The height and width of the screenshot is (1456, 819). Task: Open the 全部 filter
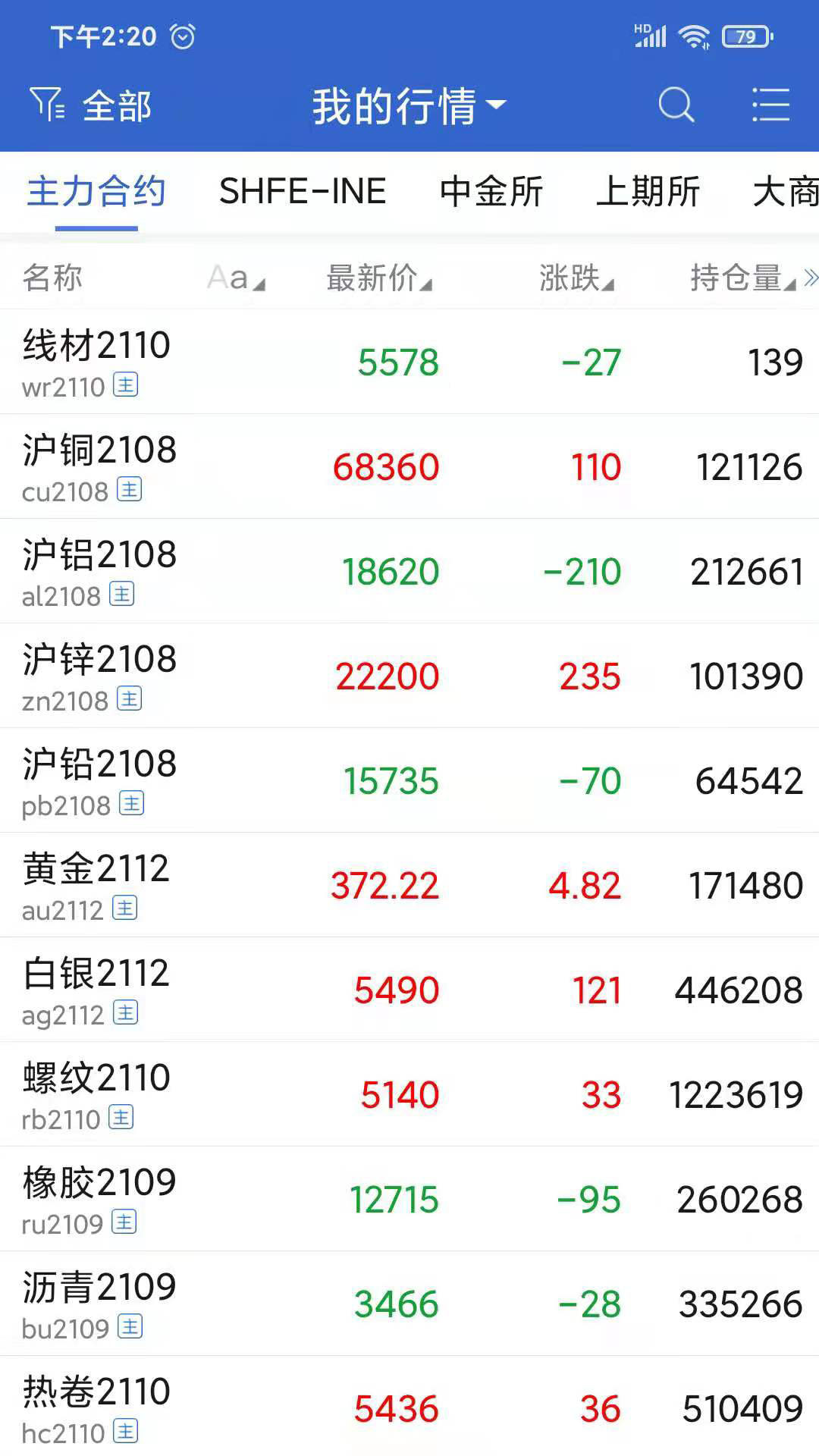(91, 105)
